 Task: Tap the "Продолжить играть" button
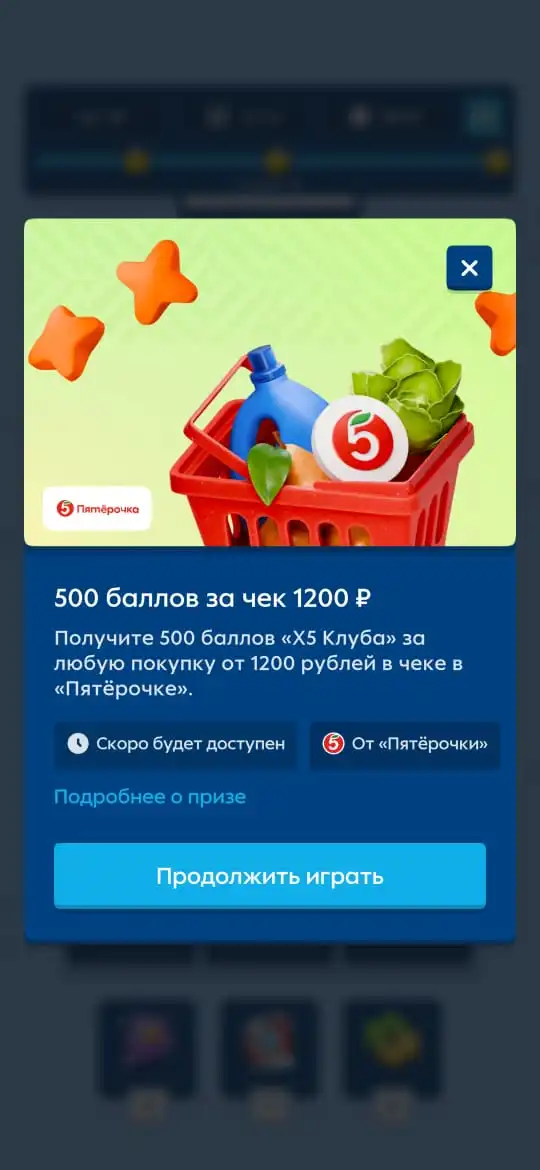(269, 875)
